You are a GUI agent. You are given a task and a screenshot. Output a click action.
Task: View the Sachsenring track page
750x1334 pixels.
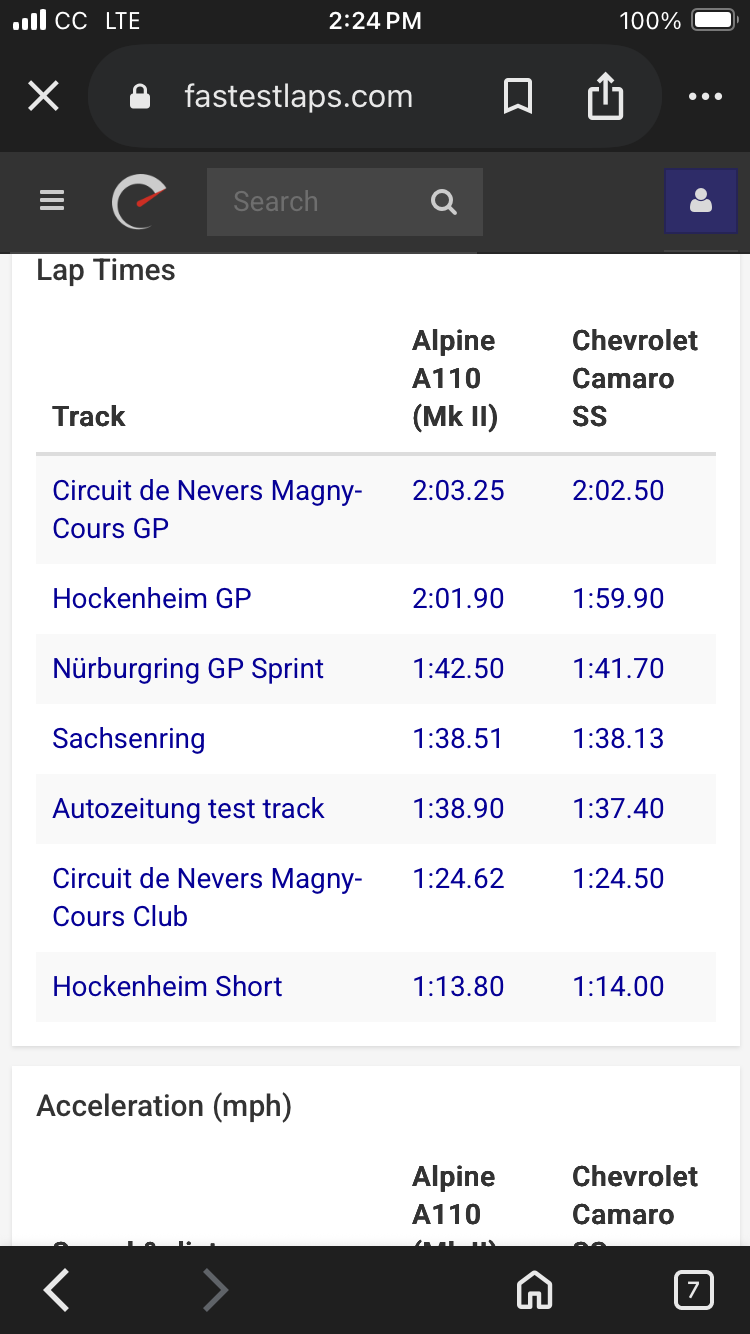point(129,738)
